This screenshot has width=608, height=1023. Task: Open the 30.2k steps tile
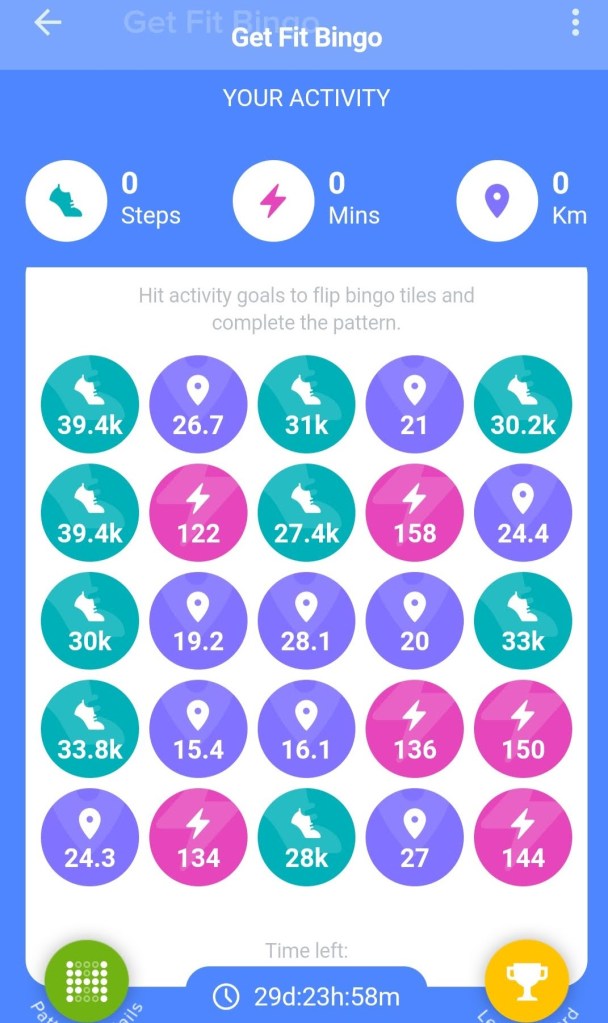tap(523, 404)
